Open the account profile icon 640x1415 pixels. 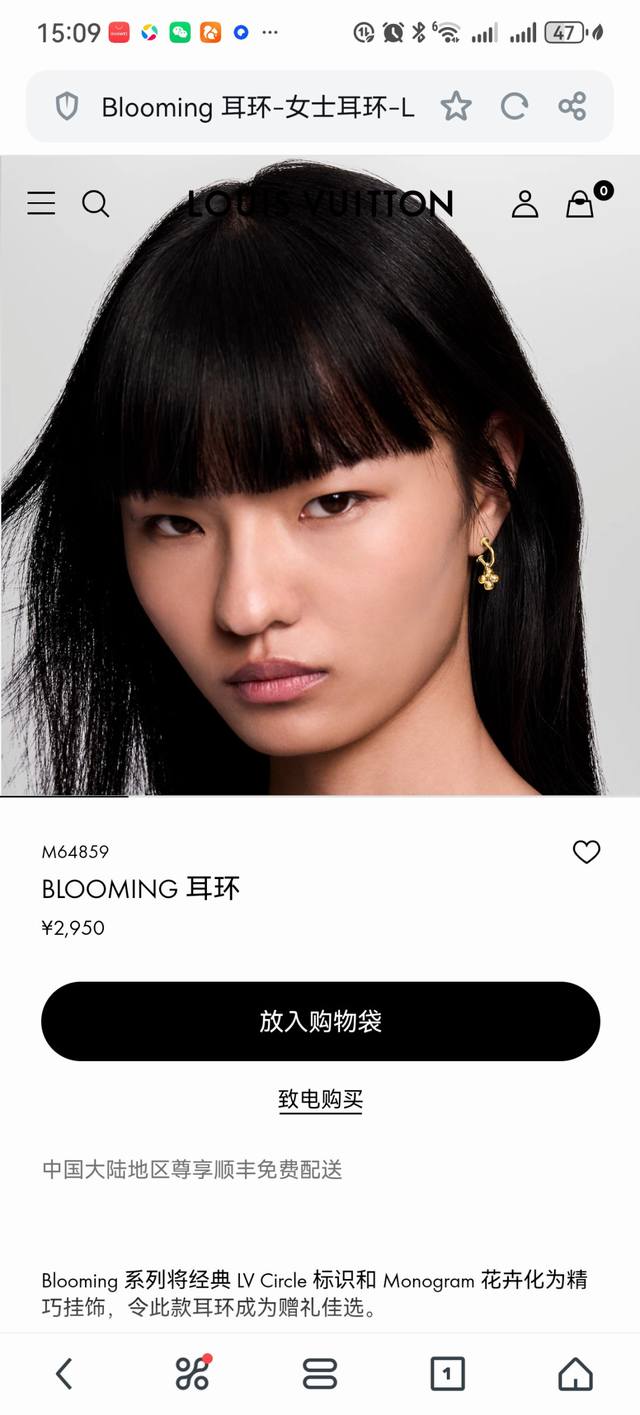click(524, 204)
